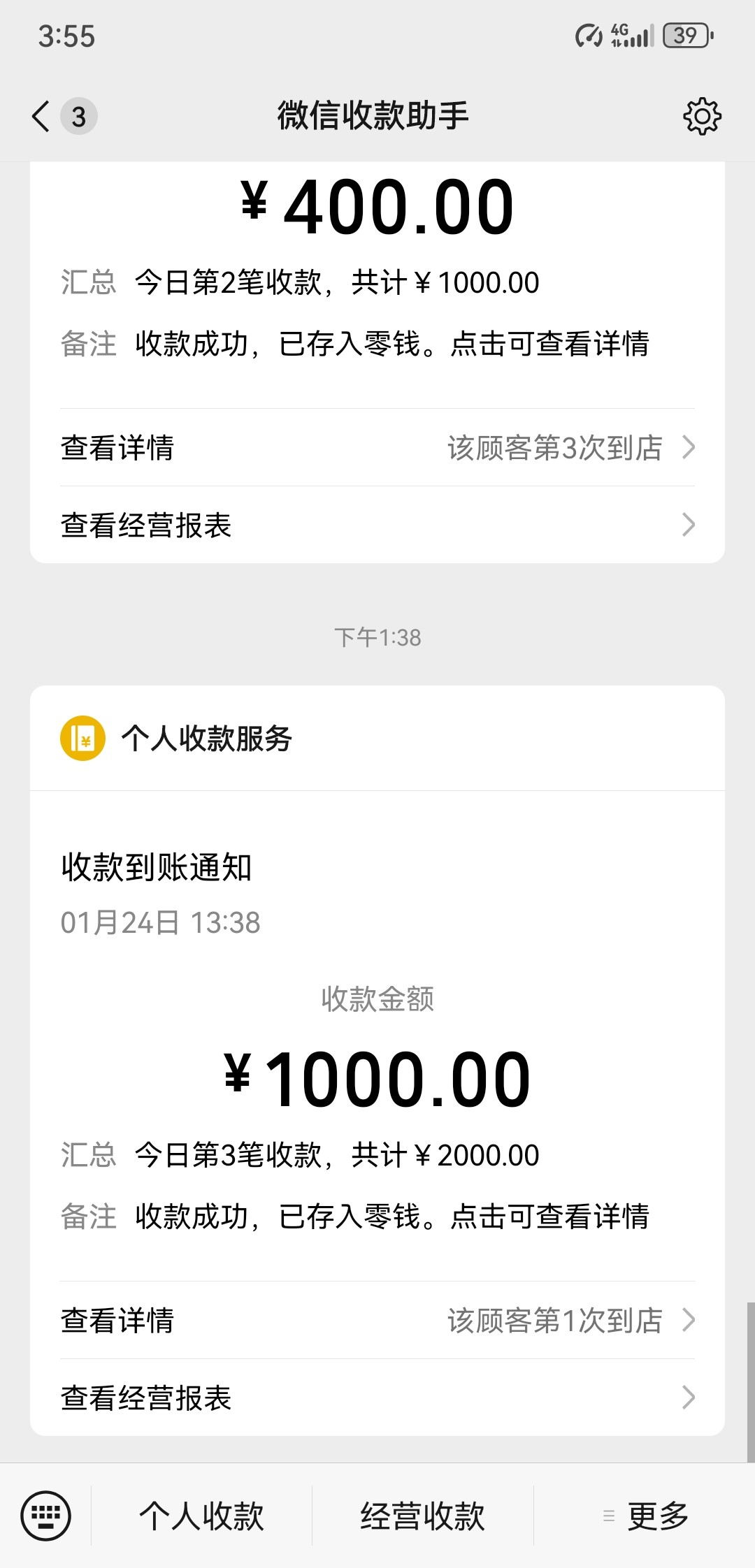
Task: Open the settings gear icon
Action: click(702, 116)
